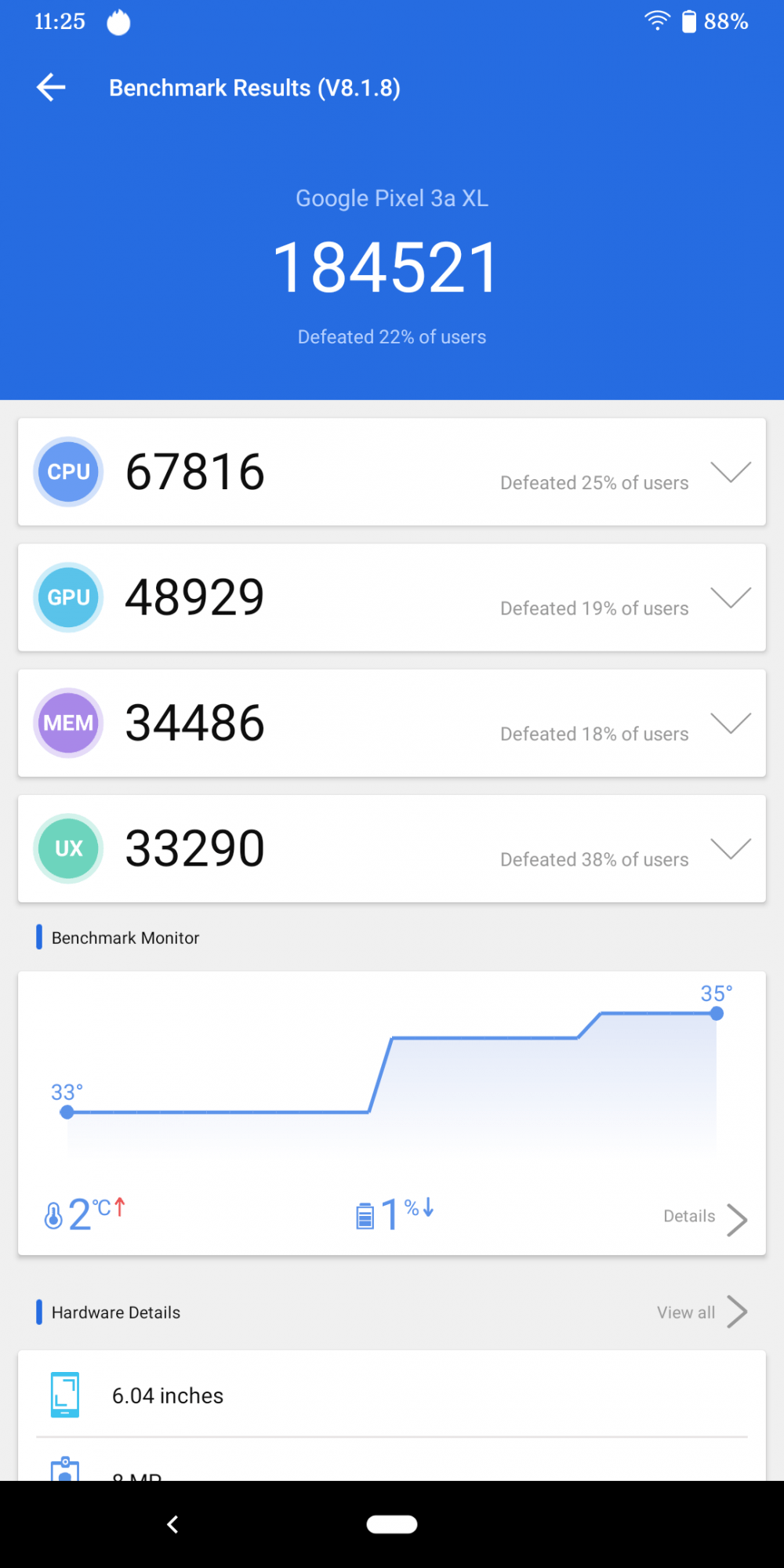Expand the MEM score section

coord(730,723)
